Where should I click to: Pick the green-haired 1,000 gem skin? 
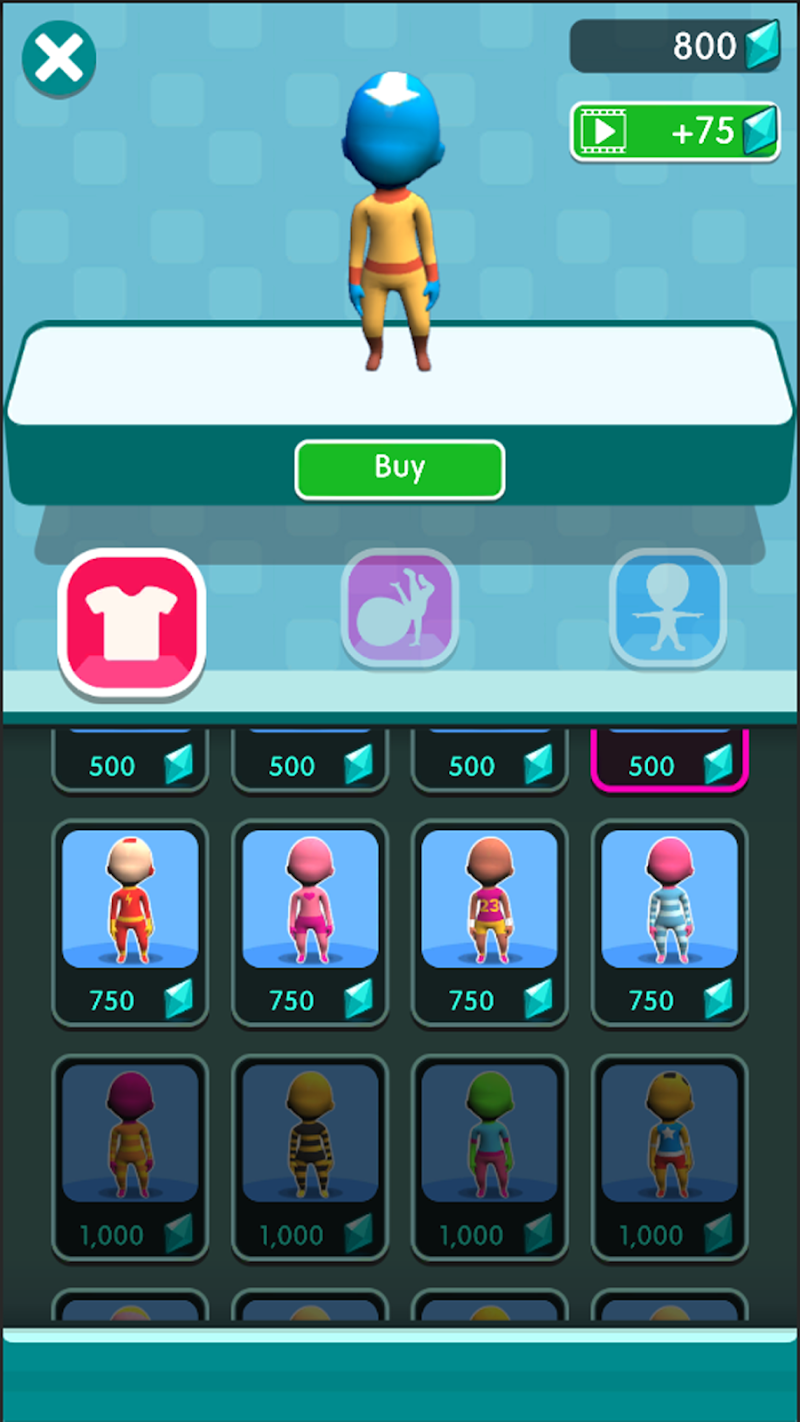click(x=490, y=1155)
